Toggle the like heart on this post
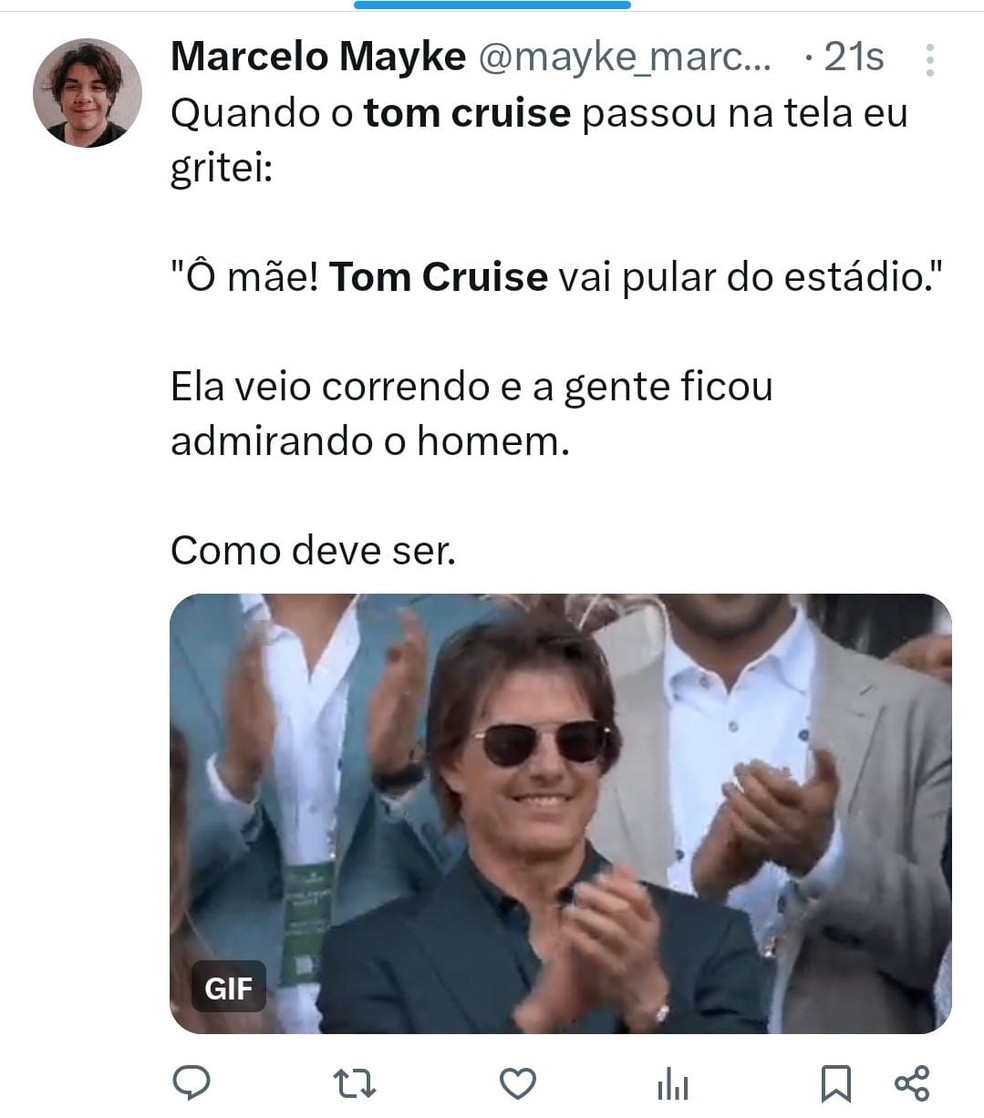 tap(516, 1081)
